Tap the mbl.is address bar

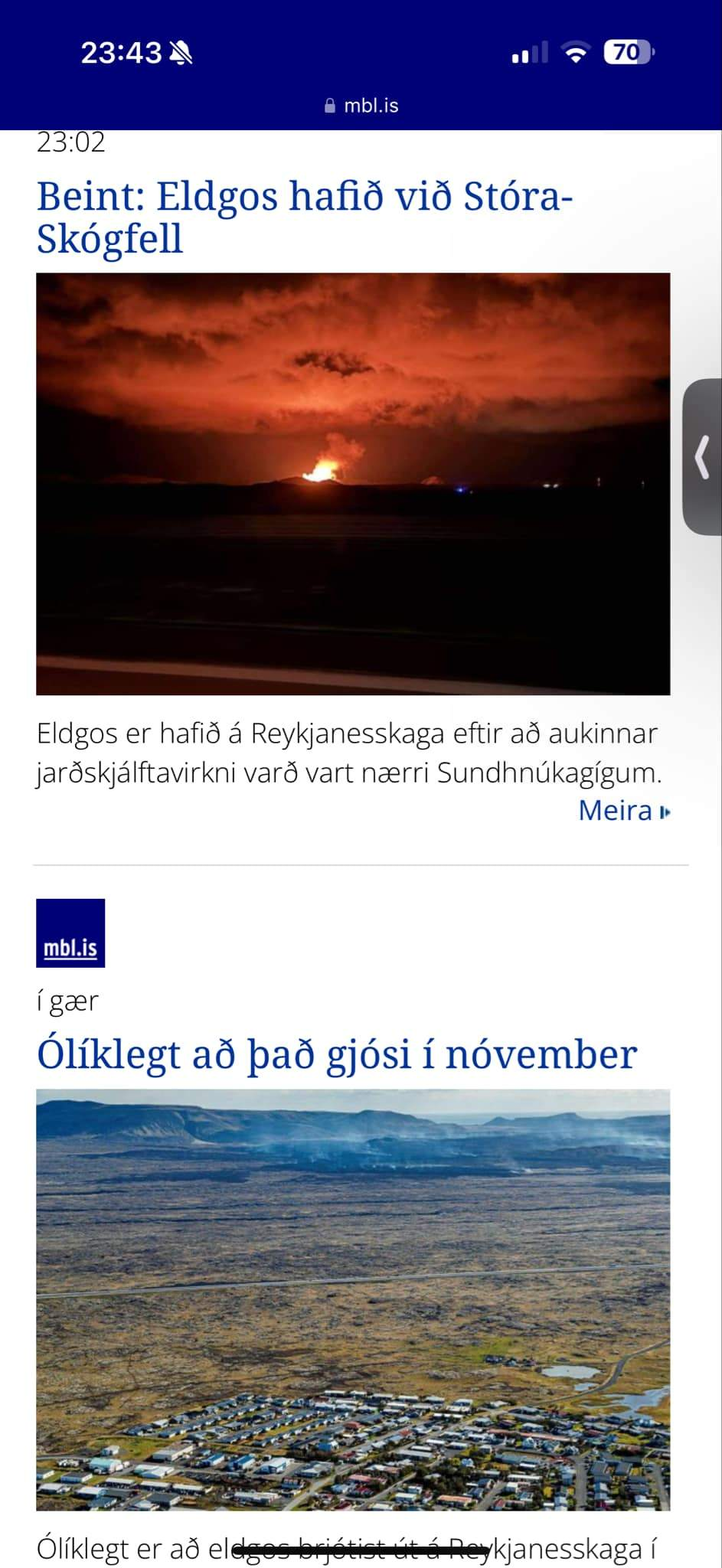(361, 106)
